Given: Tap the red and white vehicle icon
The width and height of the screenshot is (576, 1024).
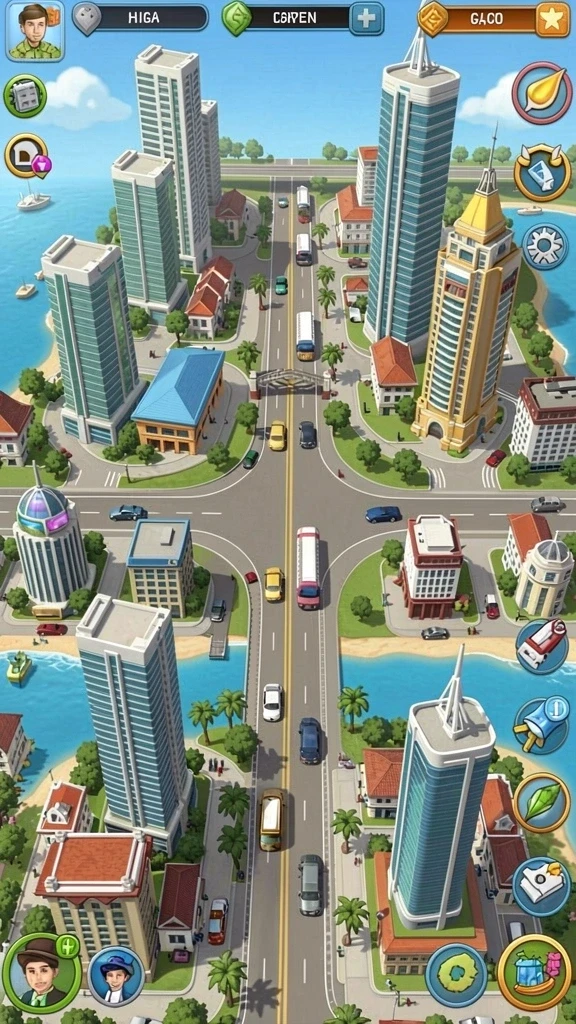Looking at the screenshot, I should click(x=542, y=646).
